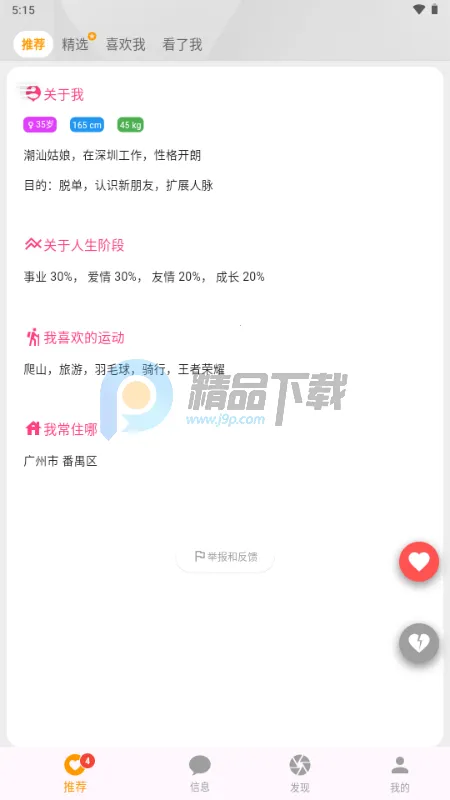Viewport: 450px width, 800px height.
Task: Open 举报和反馈 report and feedback
Action: point(225,557)
